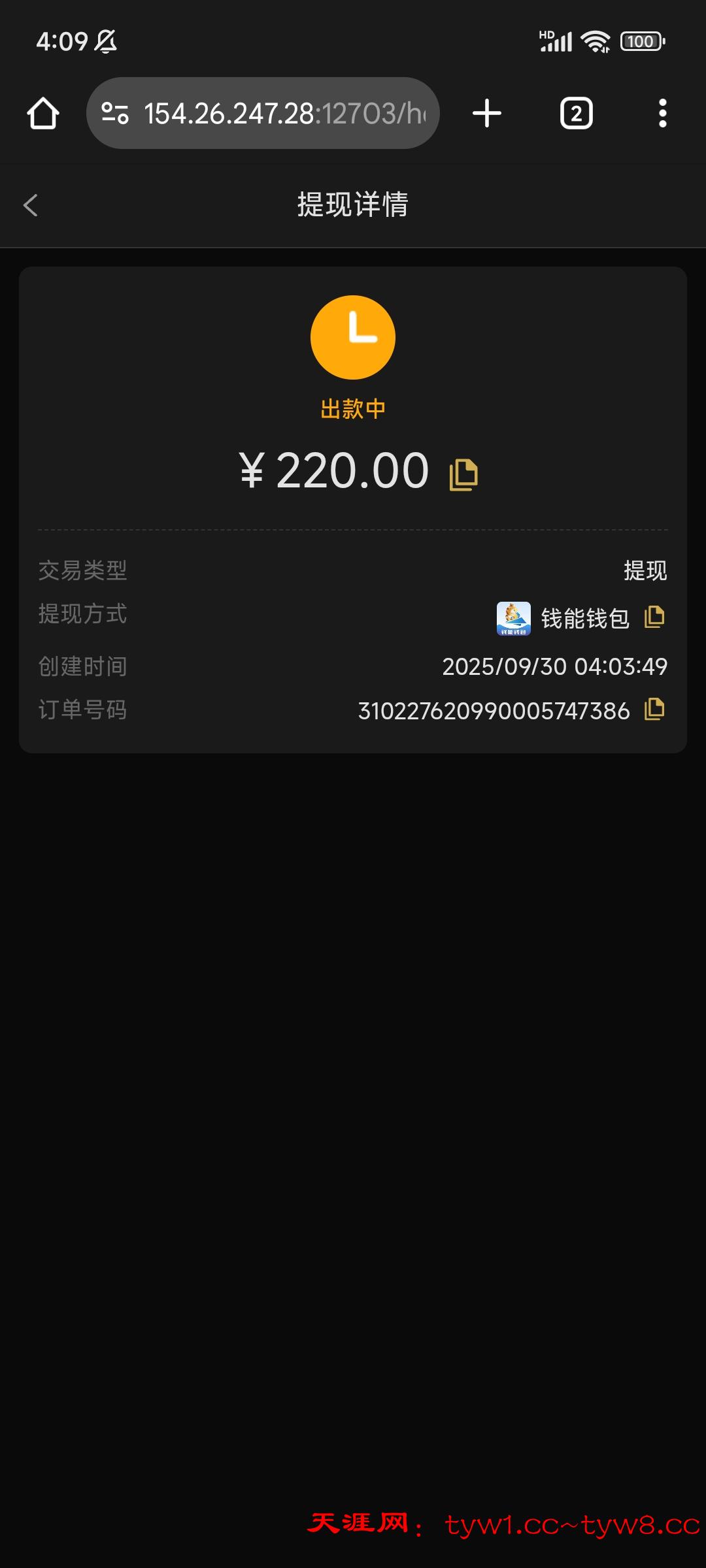Open a new browser tab

click(487, 114)
